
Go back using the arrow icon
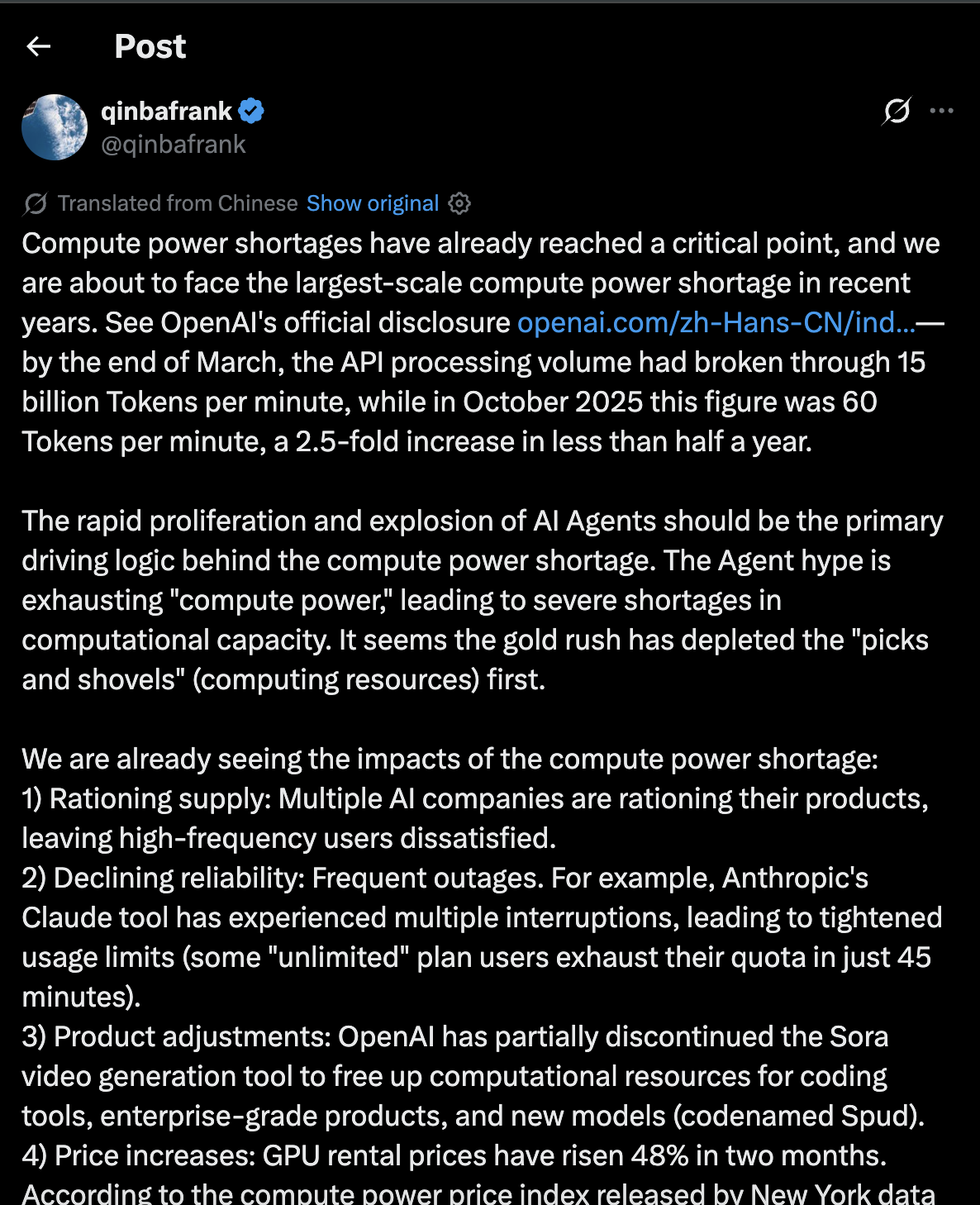pyautogui.click(x=39, y=46)
